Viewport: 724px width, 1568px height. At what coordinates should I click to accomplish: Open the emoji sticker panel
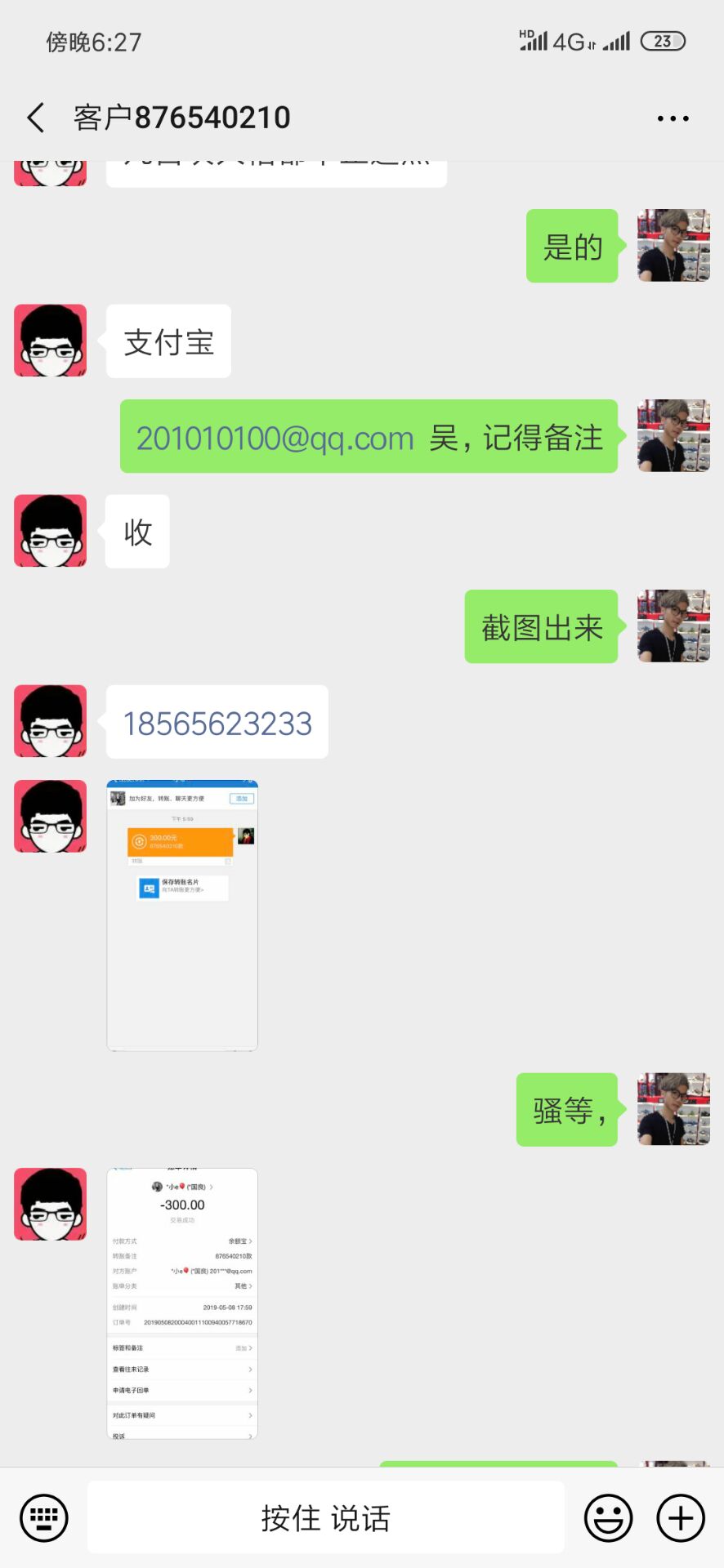(608, 1518)
